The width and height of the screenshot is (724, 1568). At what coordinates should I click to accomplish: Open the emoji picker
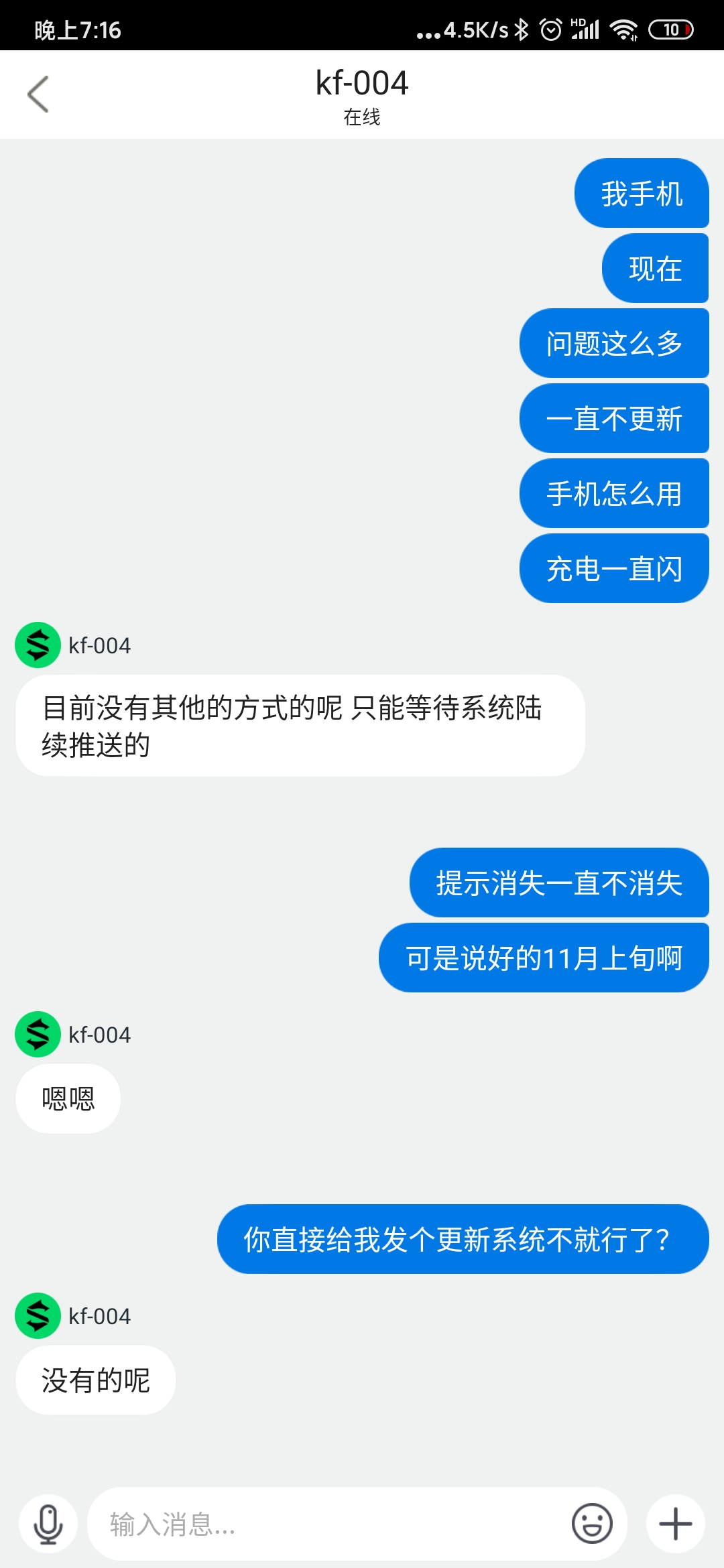tap(592, 1524)
